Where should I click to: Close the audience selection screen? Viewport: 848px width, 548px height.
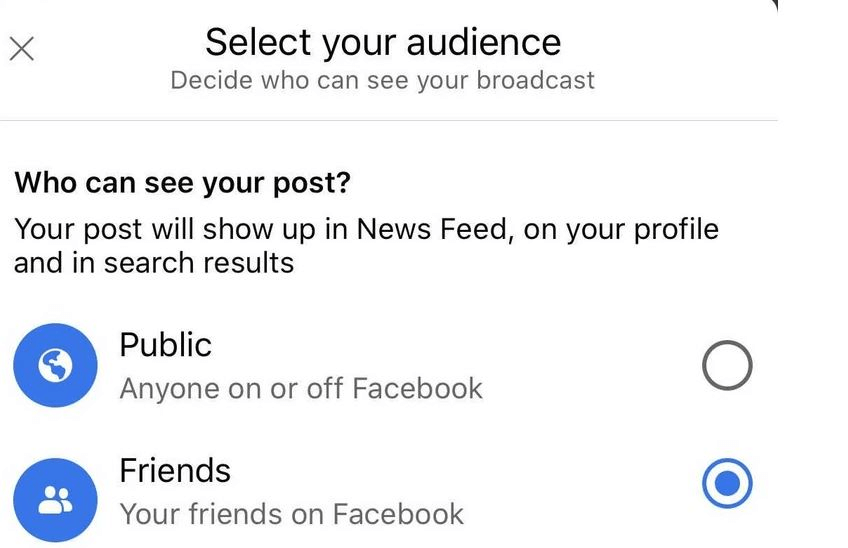[x=21, y=48]
